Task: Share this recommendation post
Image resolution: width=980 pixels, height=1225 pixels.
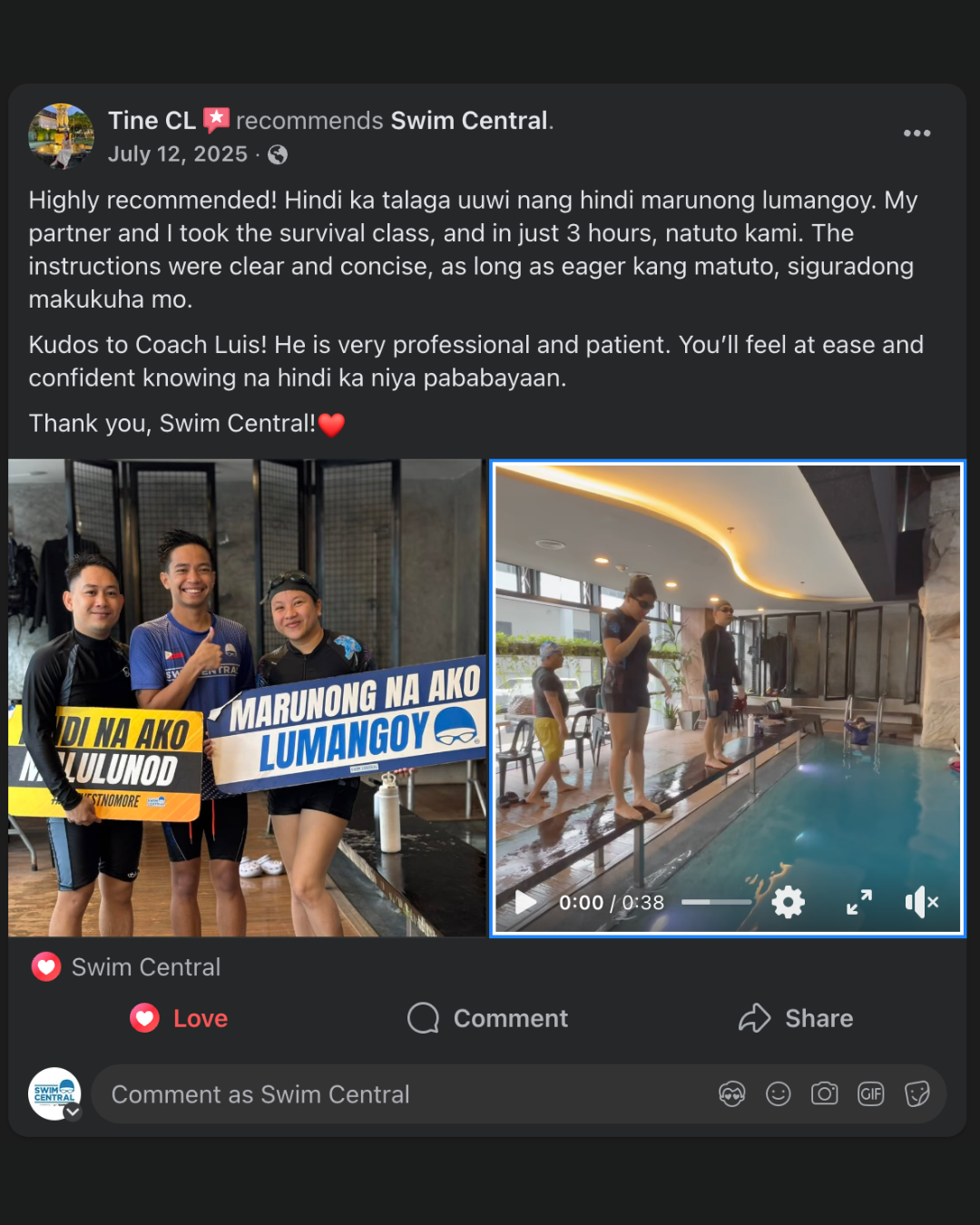Action: coord(796,1018)
